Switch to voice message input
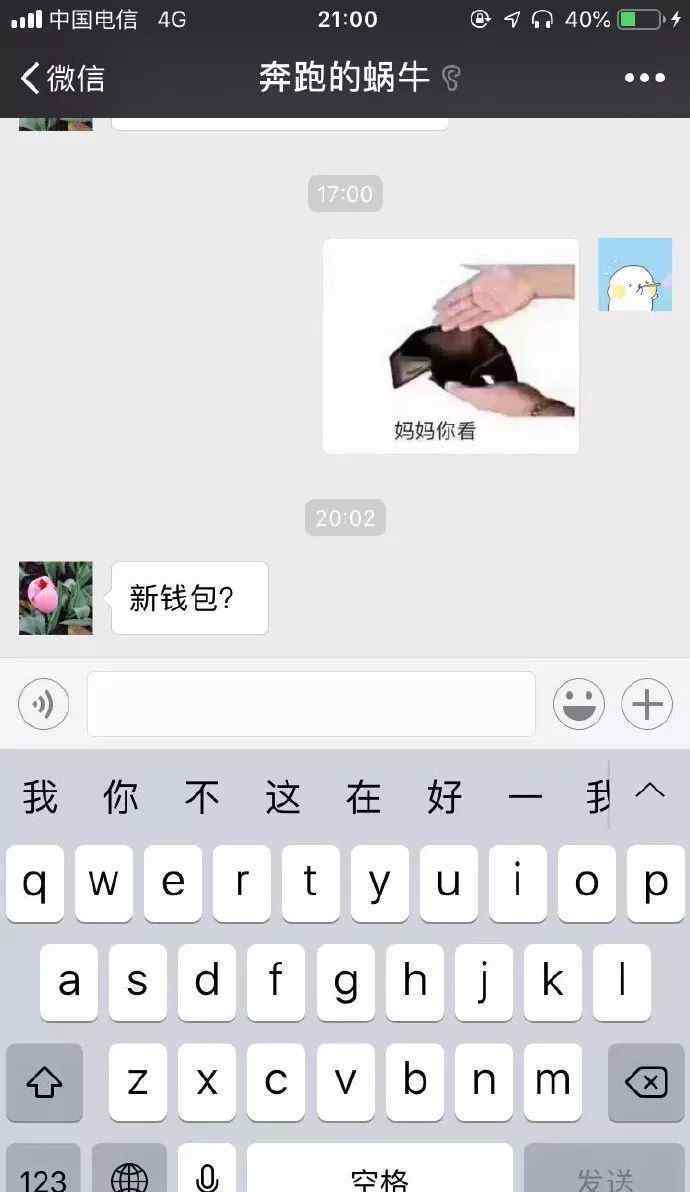The height and width of the screenshot is (1192, 690). 43,704
